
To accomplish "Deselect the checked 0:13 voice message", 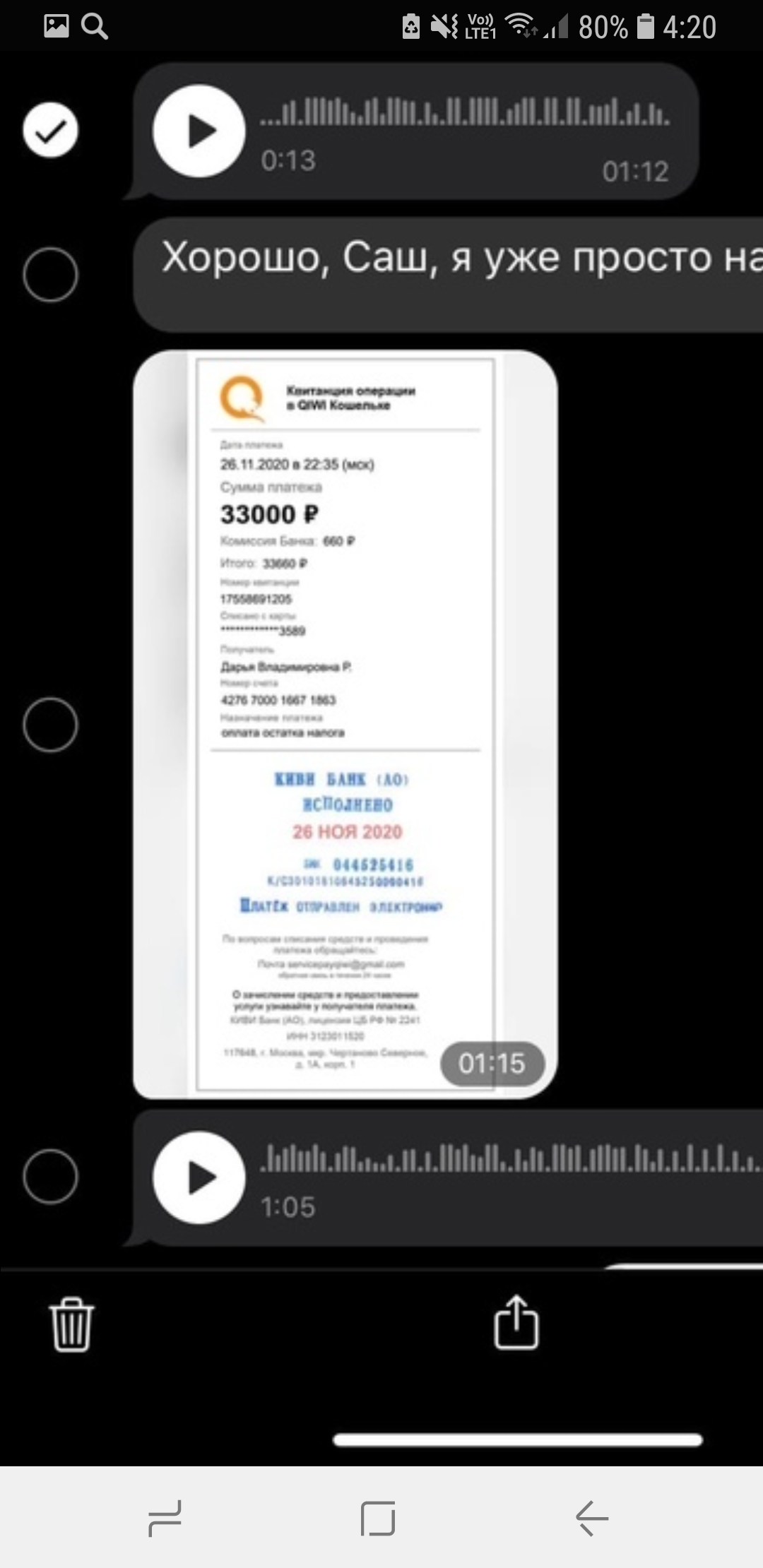I will [50, 131].
